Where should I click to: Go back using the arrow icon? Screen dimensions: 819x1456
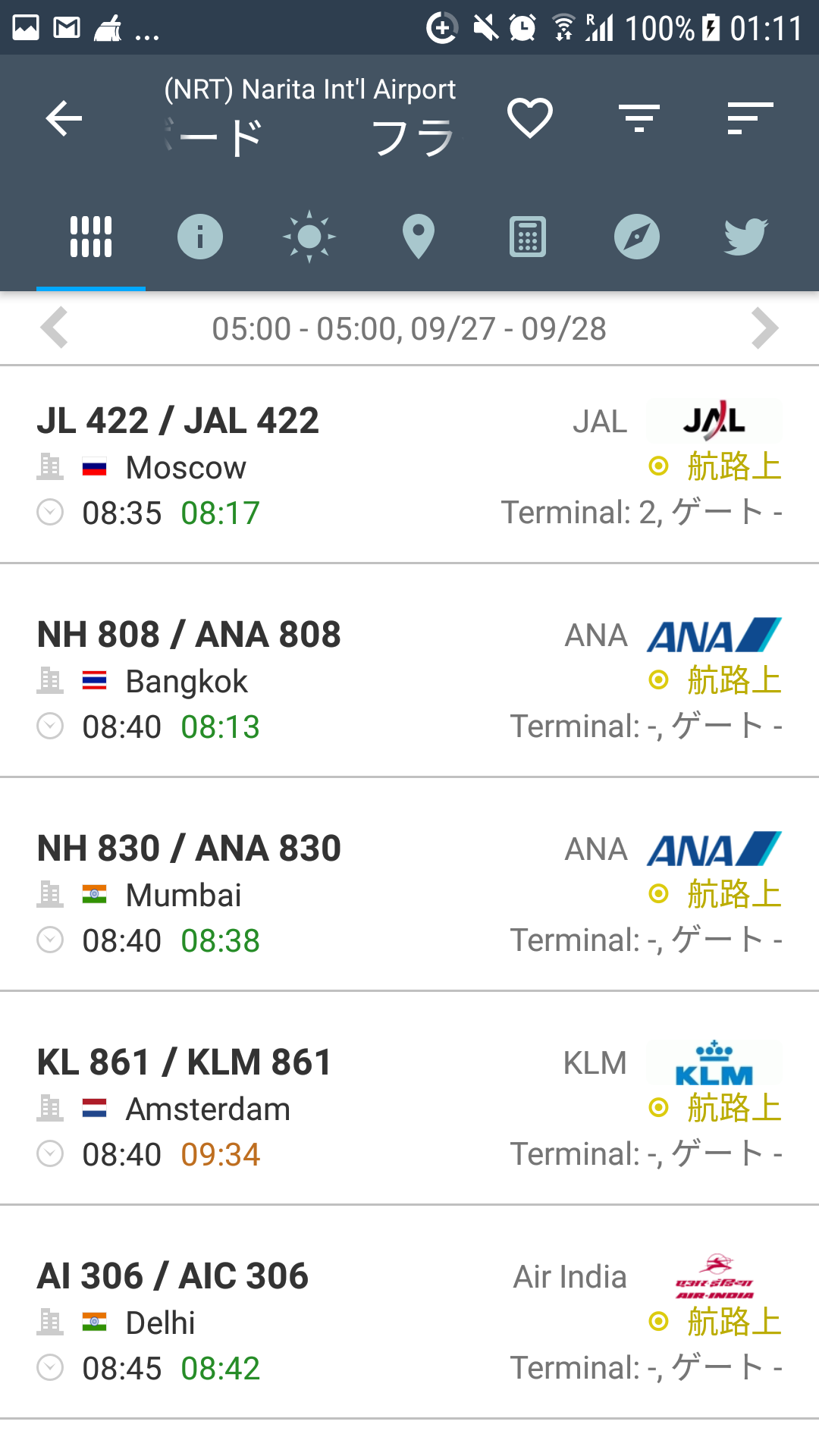tap(64, 119)
